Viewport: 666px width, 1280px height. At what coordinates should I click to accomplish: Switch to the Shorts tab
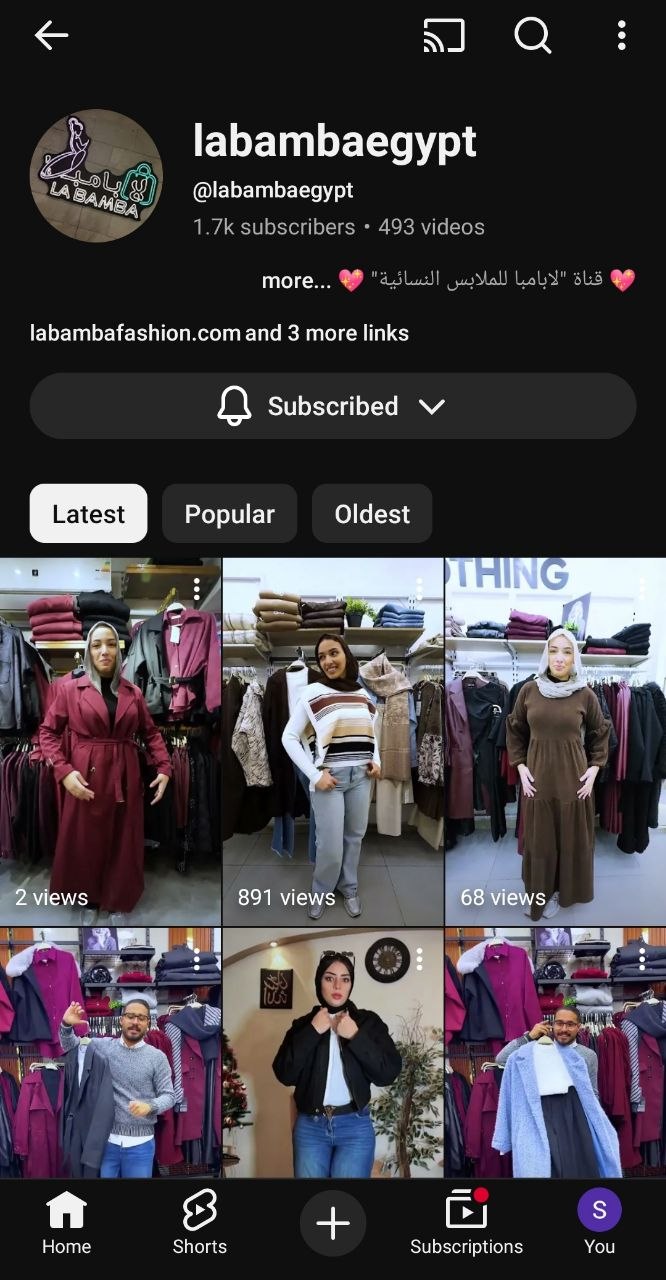click(x=200, y=1224)
